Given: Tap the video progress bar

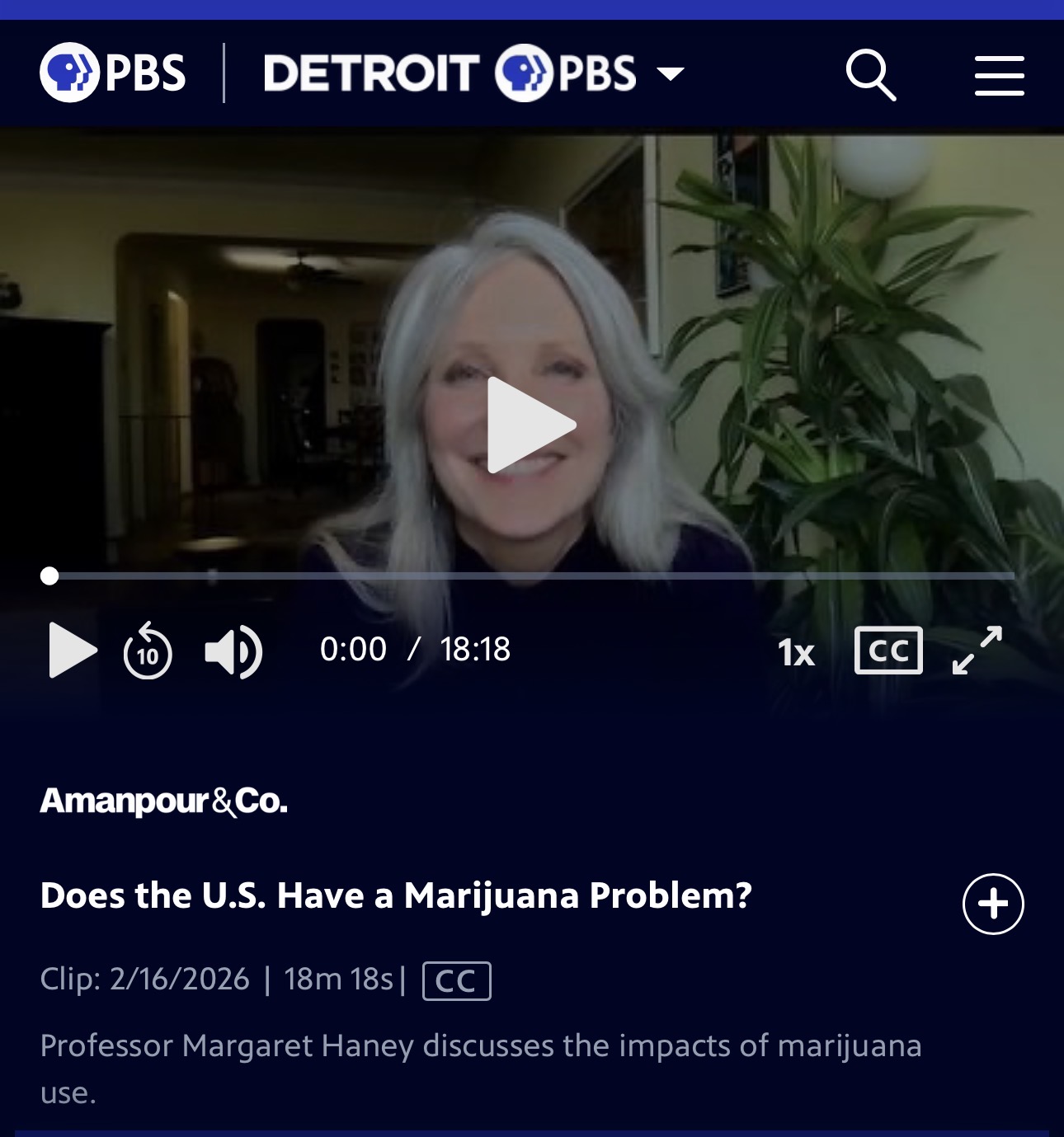Looking at the screenshot, I should (528, 576).
